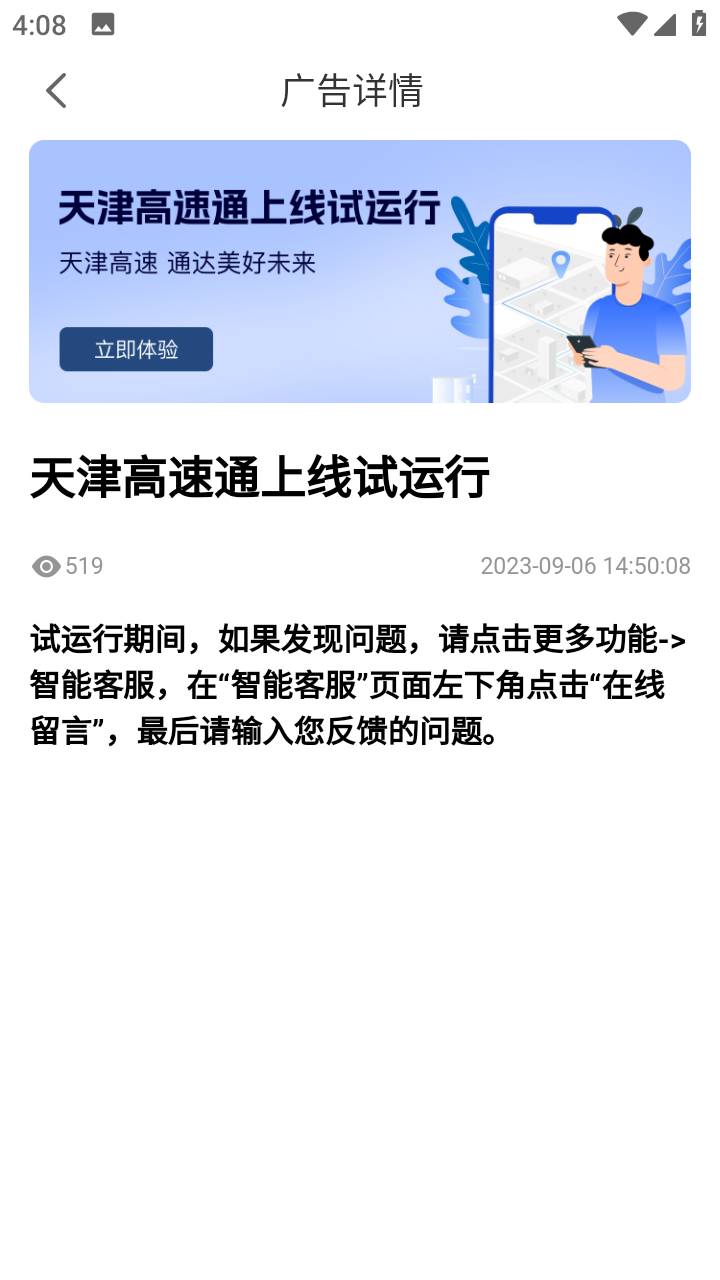Image resolution: width=720 pixels, height=1280 pixels.
Task: Tap the Wi-Fi icon in status bar
Action: (630, 24)
